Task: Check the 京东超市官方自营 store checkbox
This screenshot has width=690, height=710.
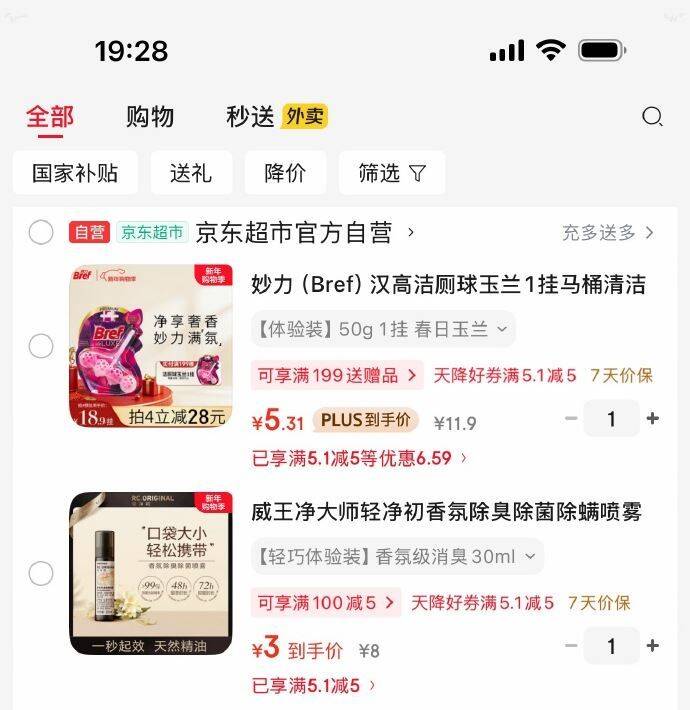Action: pyautogui.click(x=41, y=232)
